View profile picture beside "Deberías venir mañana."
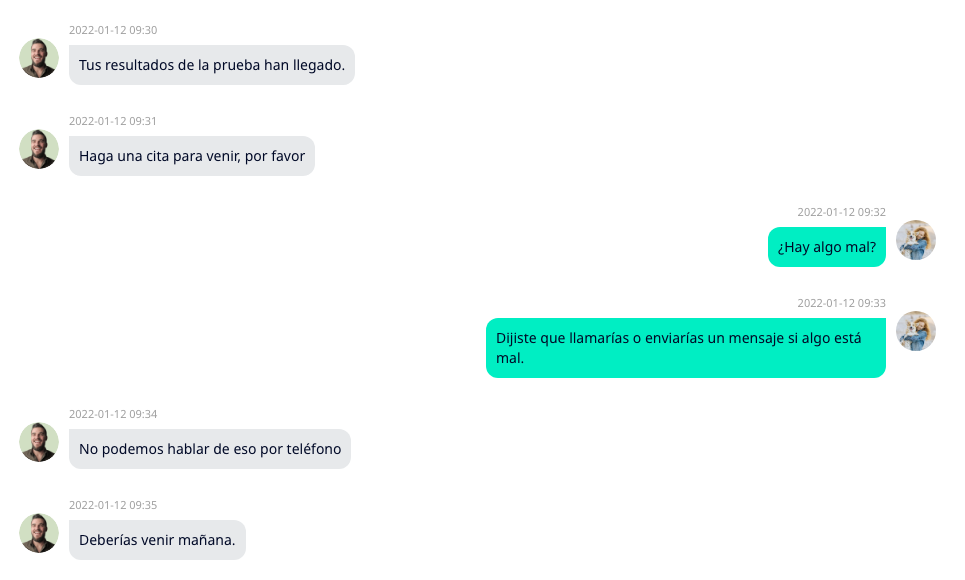The width and height of the screenshot is (965, 580). [39, 533]
